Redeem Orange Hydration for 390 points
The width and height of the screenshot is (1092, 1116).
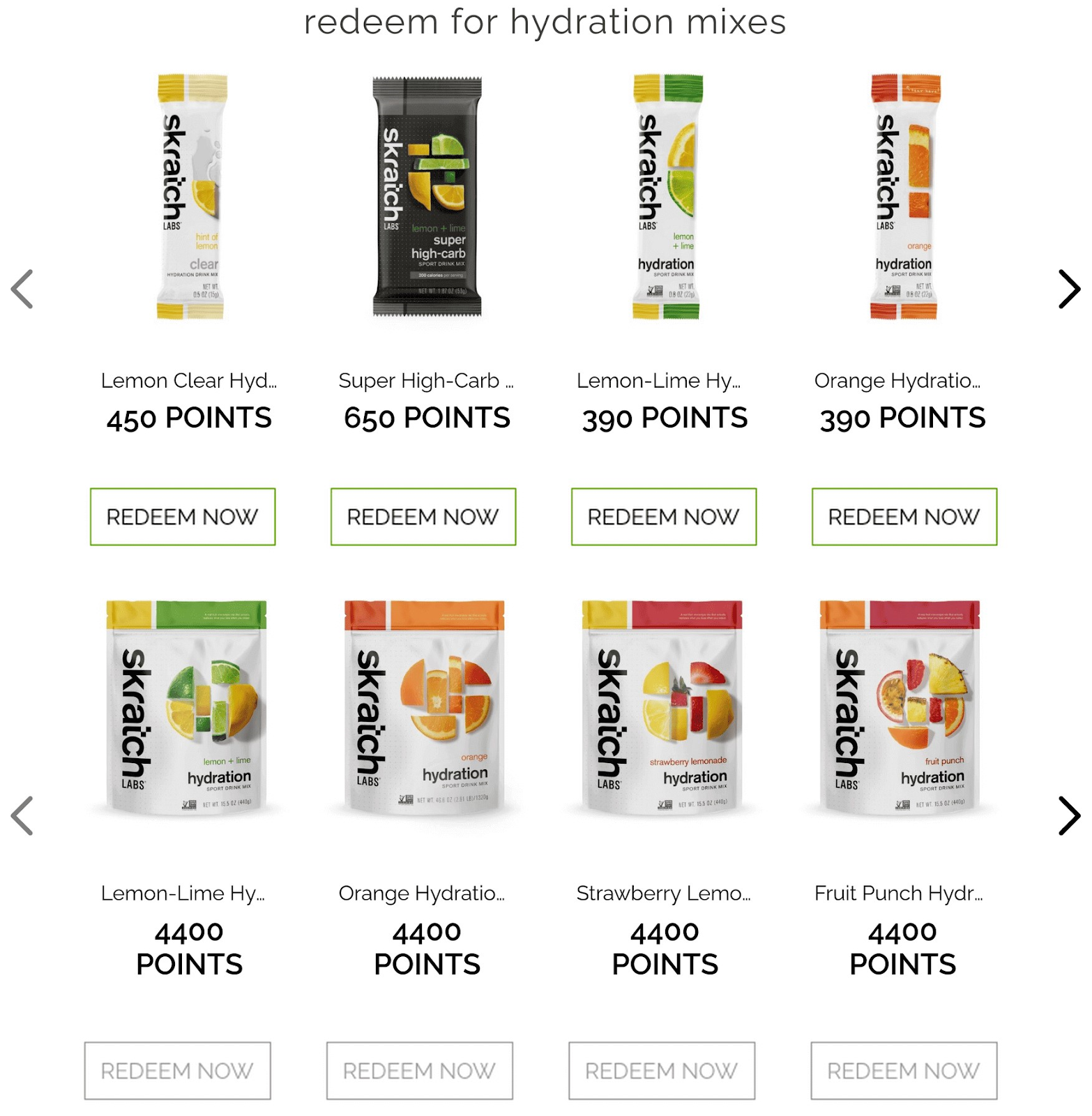coord(904,517)
